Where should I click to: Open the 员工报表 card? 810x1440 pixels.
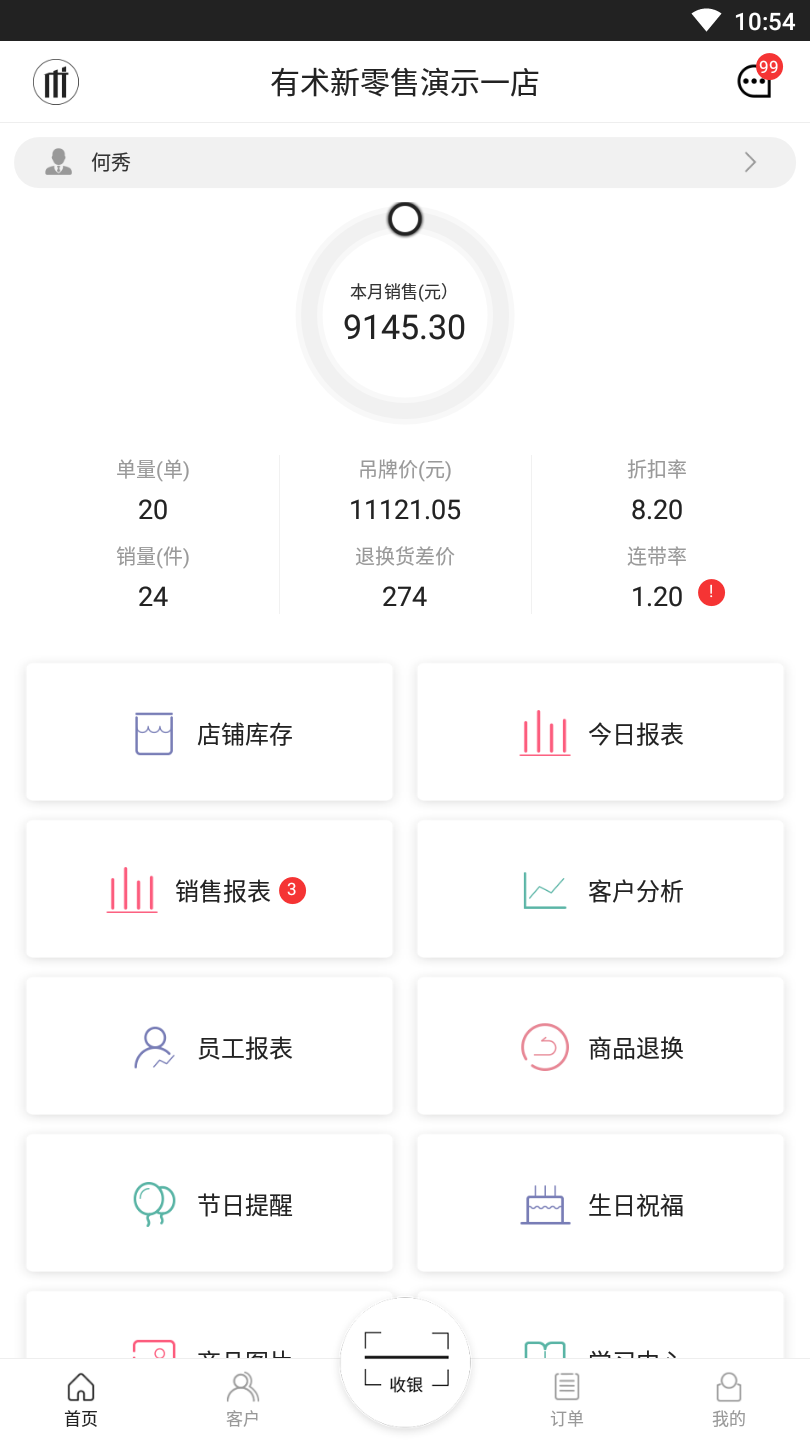pos(210,1047)
